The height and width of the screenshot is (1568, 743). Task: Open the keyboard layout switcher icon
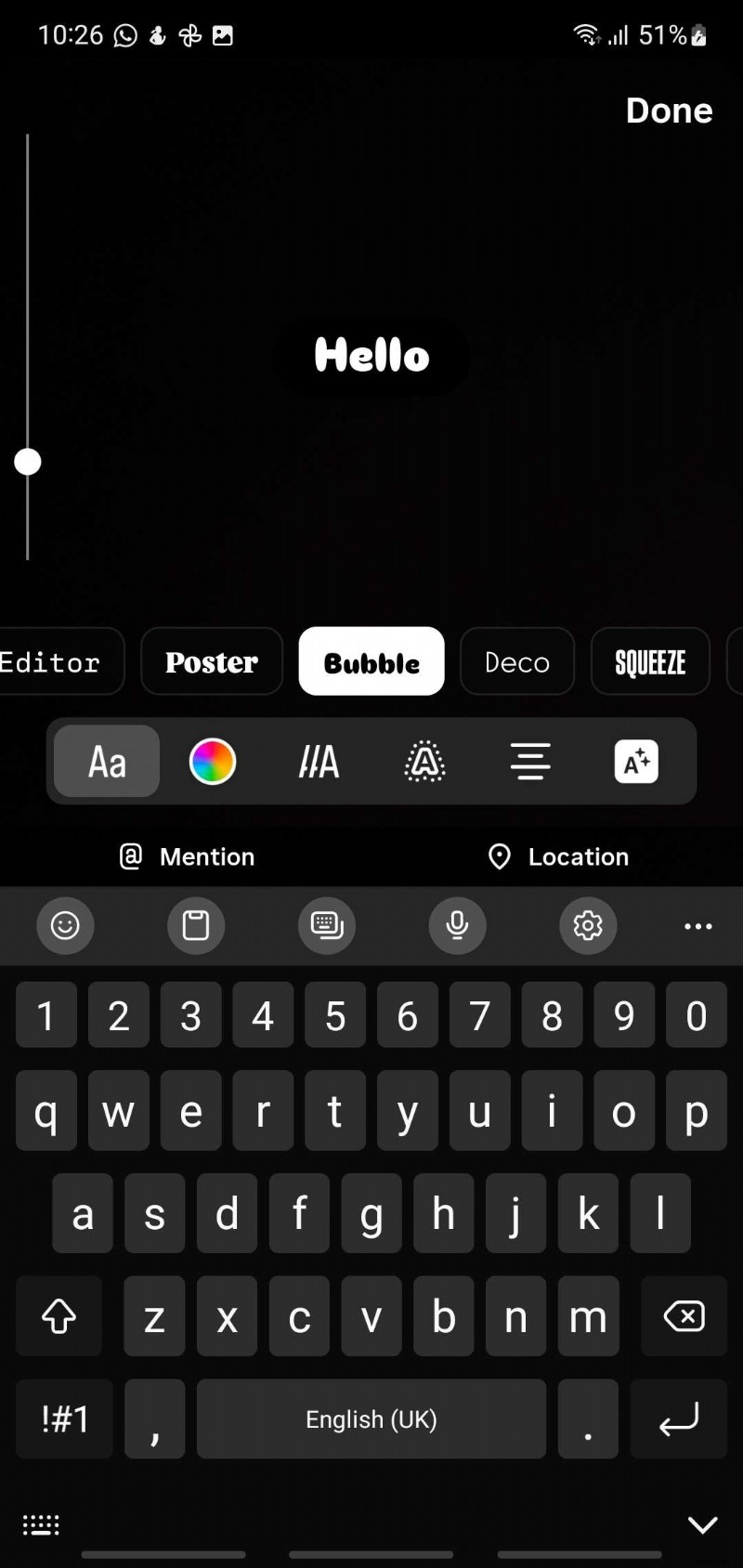(x=327, y=926)
